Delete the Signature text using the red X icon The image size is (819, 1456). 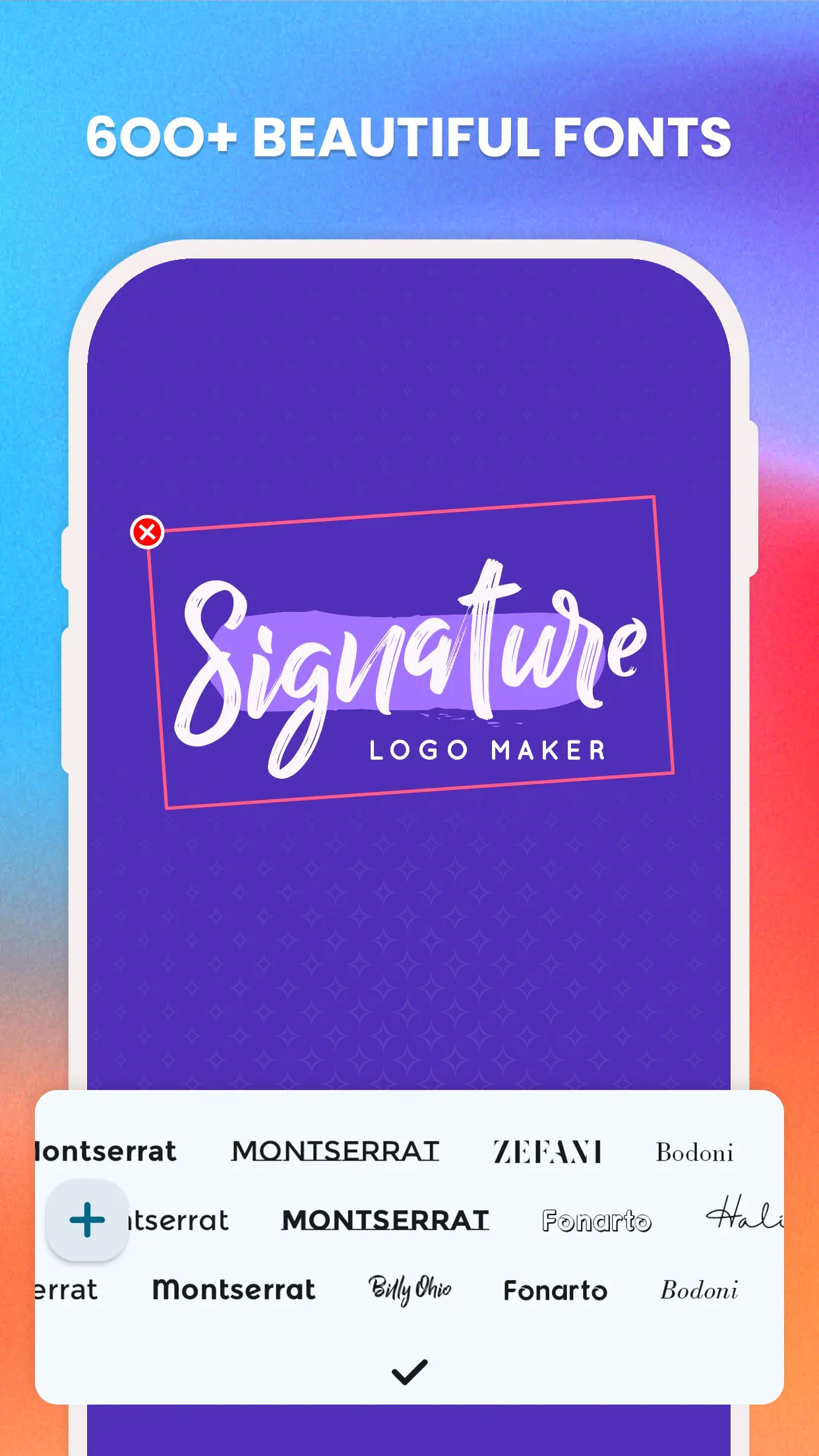click(146, 533)
